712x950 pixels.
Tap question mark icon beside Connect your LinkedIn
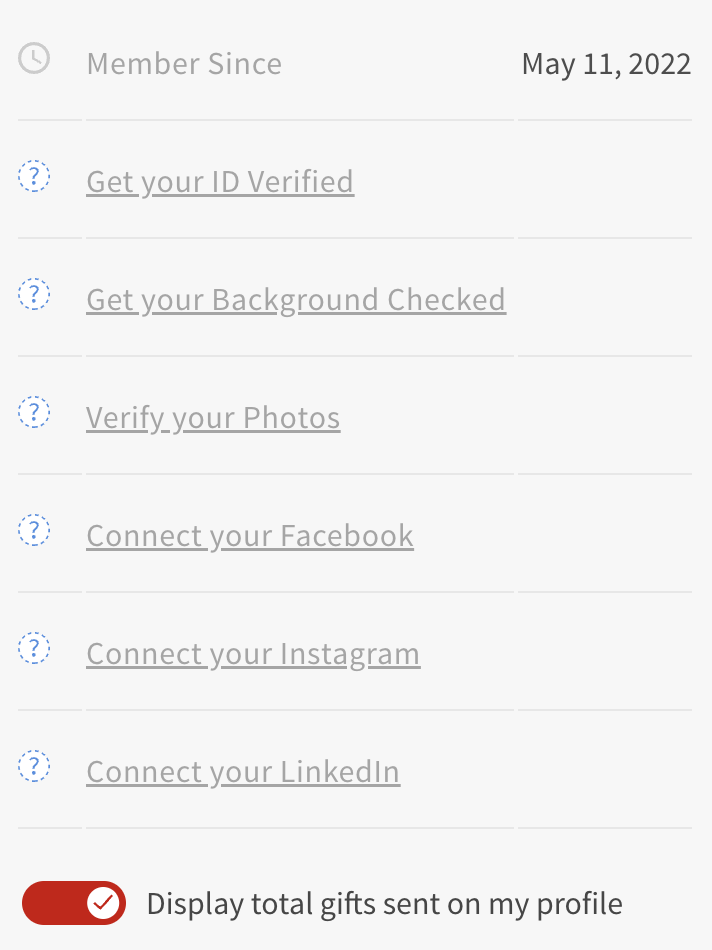(x=34, y=766)
